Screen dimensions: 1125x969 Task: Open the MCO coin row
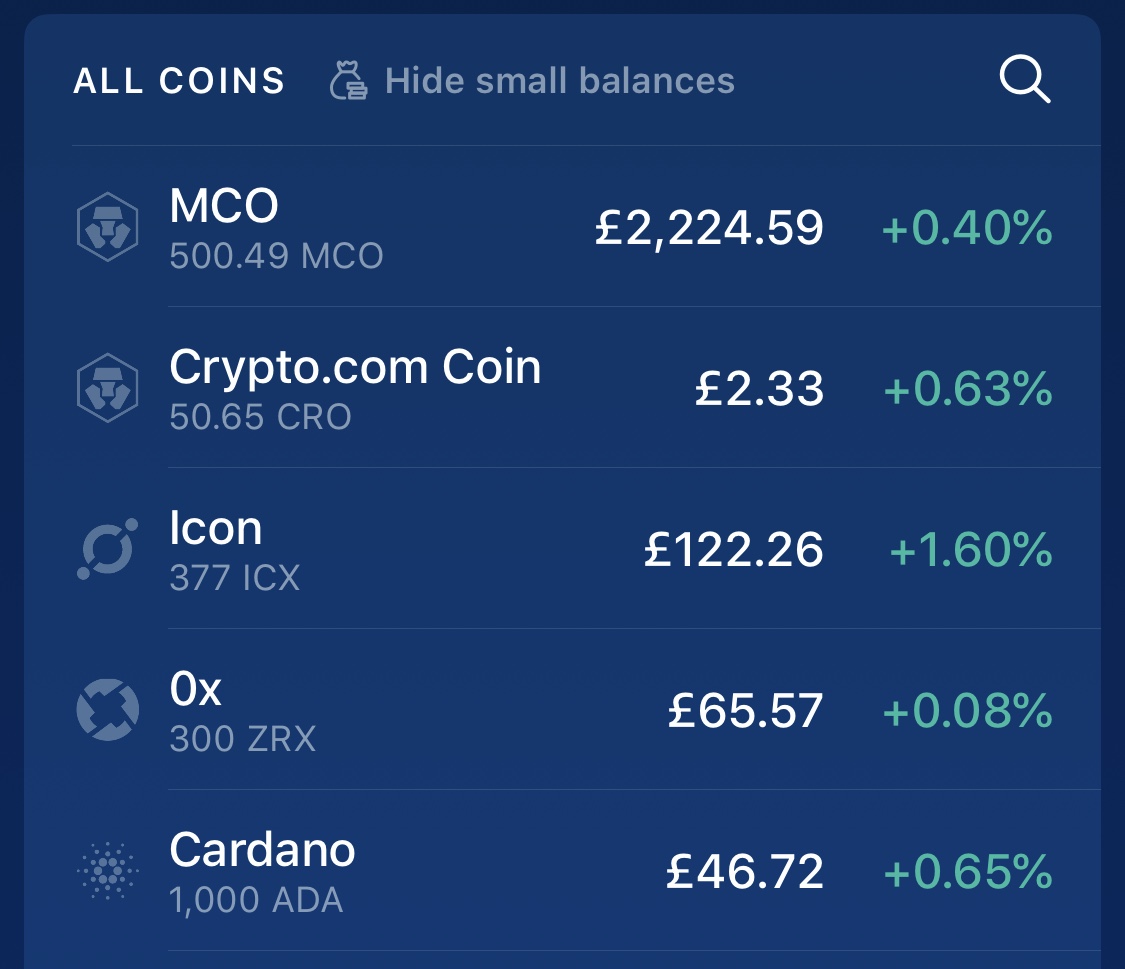pos(562,228)
